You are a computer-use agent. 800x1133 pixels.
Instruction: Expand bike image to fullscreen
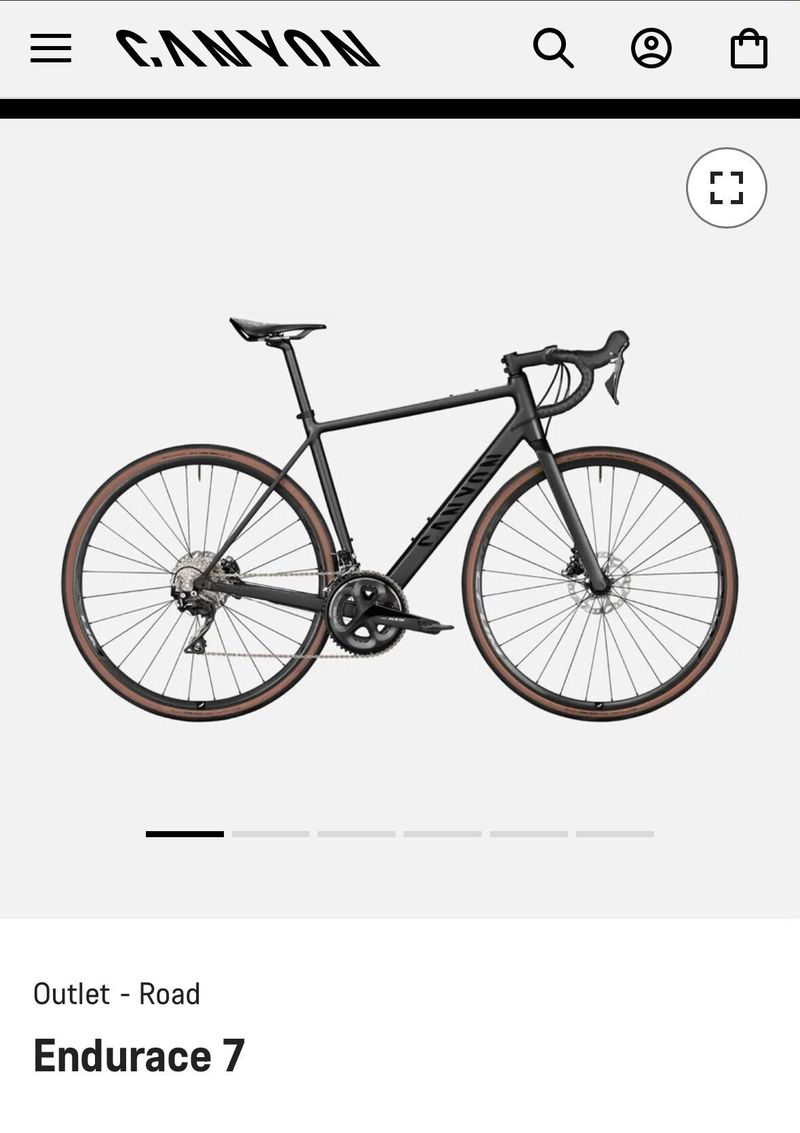click(x=726, y=187)
